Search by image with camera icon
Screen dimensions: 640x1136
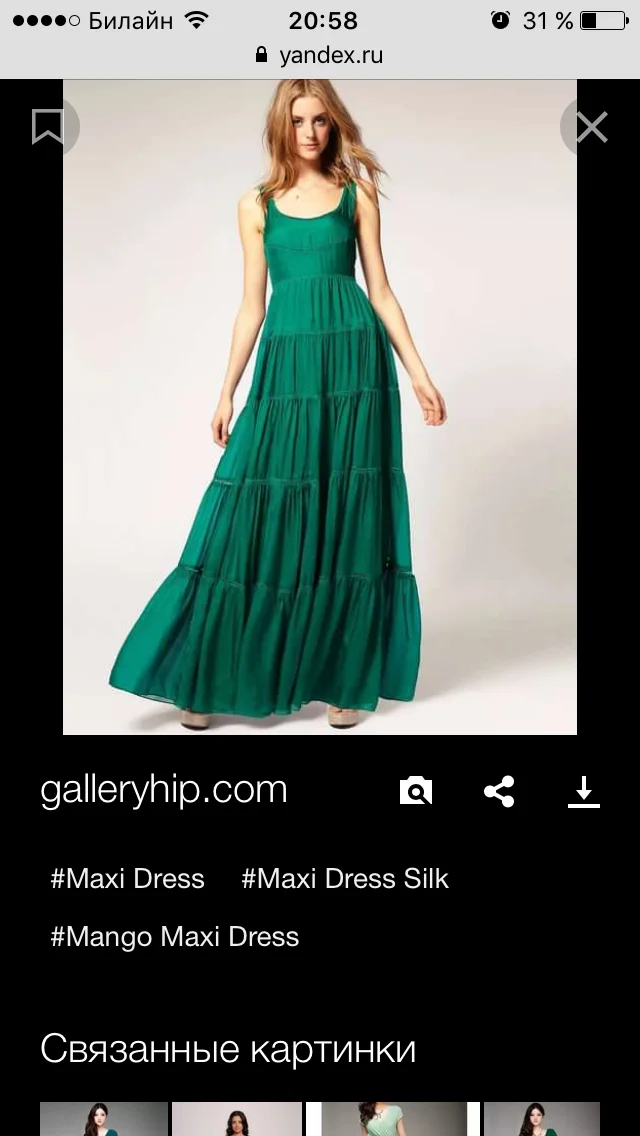click(x=415, y=791)
